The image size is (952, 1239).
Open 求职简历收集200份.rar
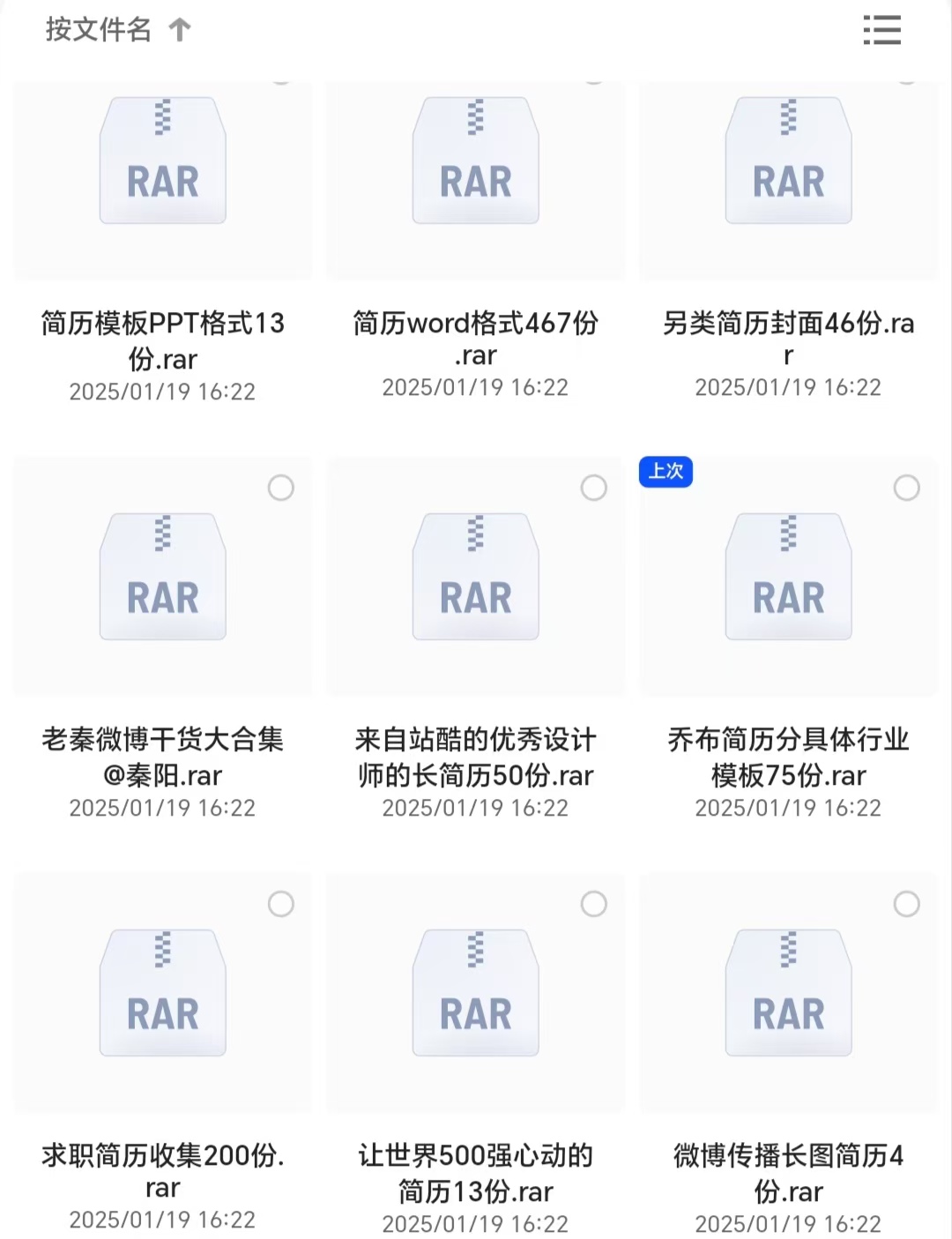click(163, 994)
